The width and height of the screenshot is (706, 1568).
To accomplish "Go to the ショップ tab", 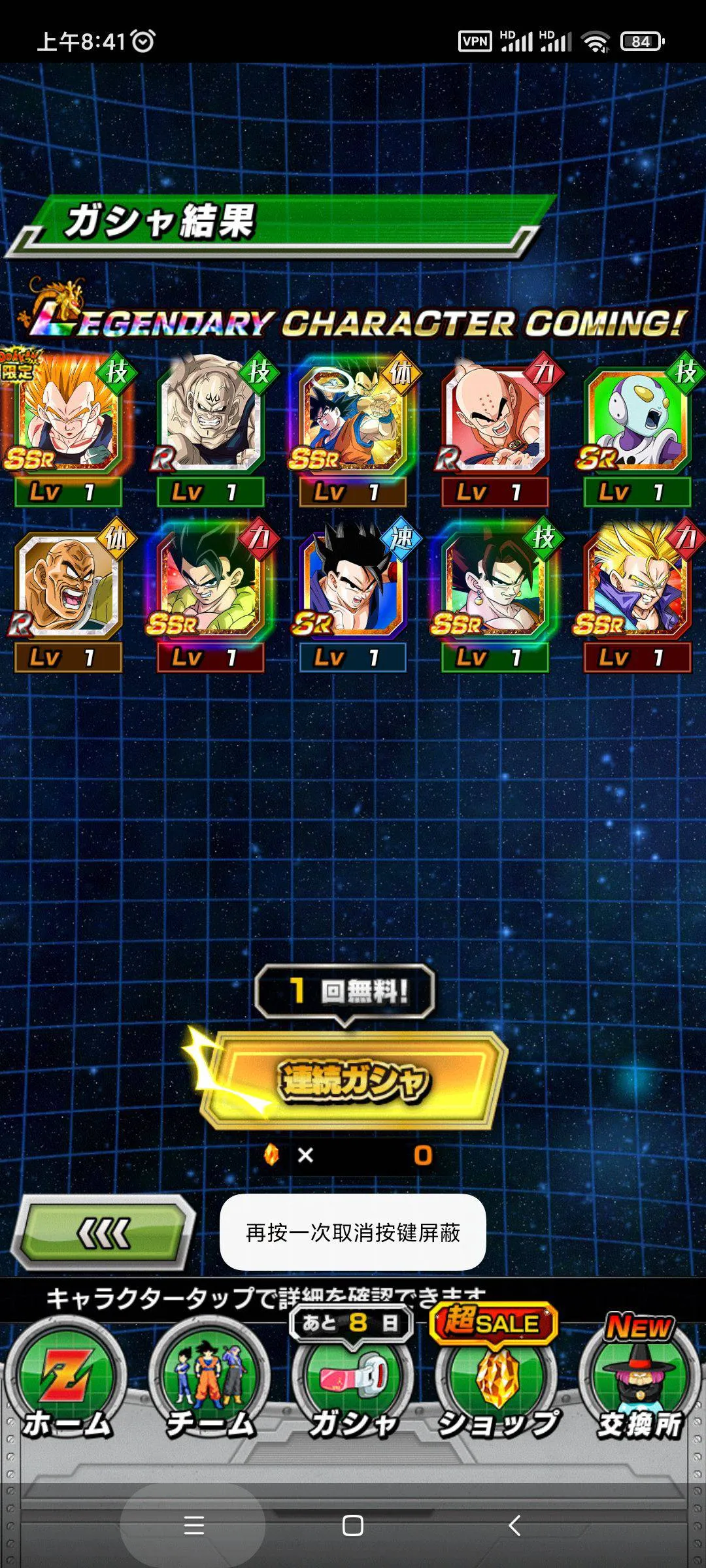I will click(497, 1380).
